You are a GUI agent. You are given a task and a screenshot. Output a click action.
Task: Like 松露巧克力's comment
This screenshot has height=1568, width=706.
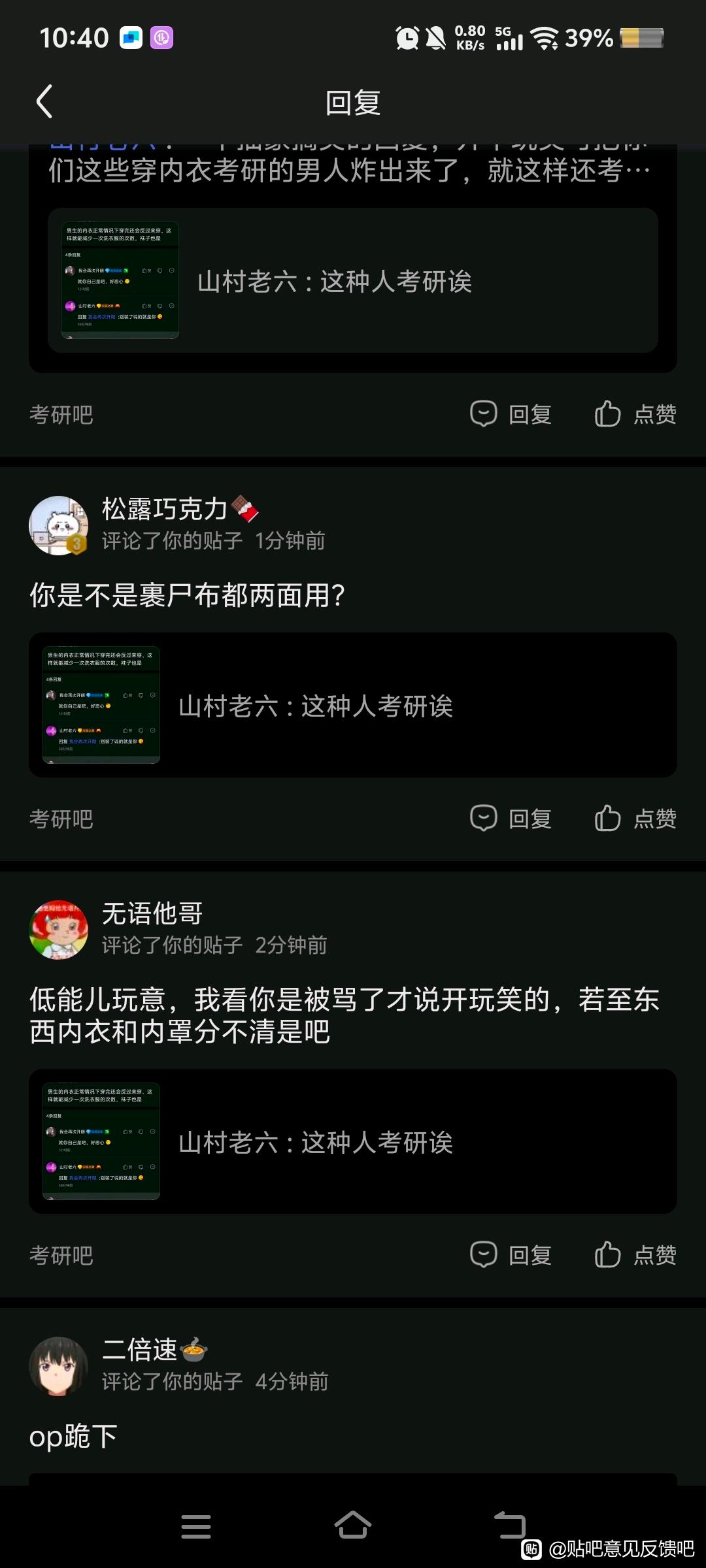(x=635, y=818)
